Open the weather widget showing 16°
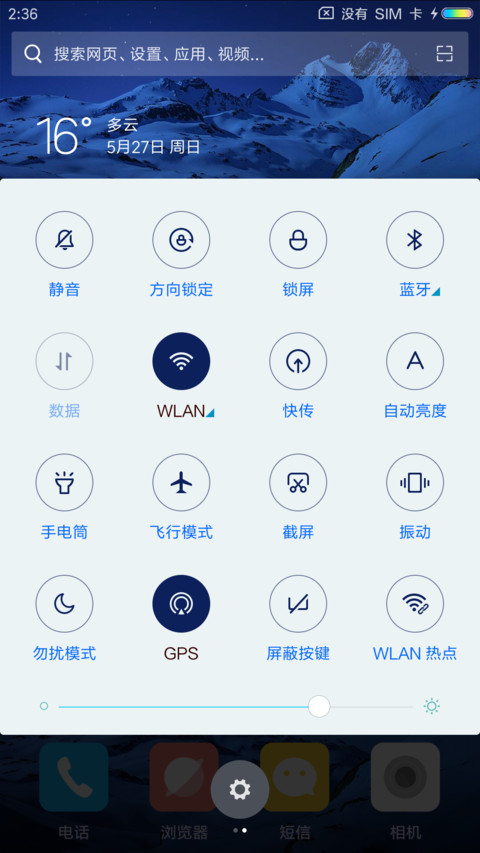480x853 pixels. [x=118, y=136]
